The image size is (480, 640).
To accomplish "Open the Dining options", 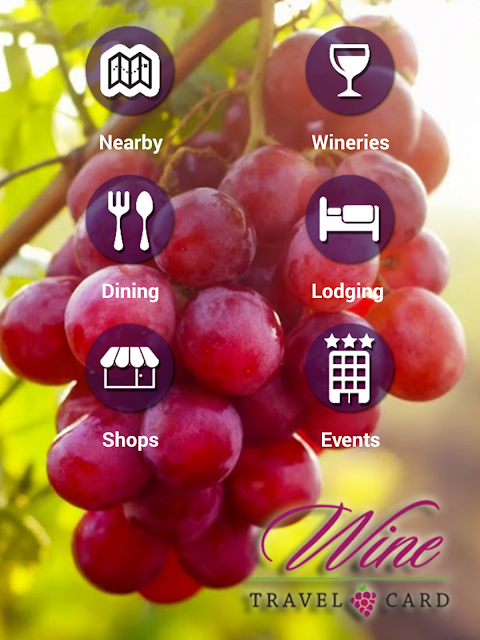I will [130, 219].
